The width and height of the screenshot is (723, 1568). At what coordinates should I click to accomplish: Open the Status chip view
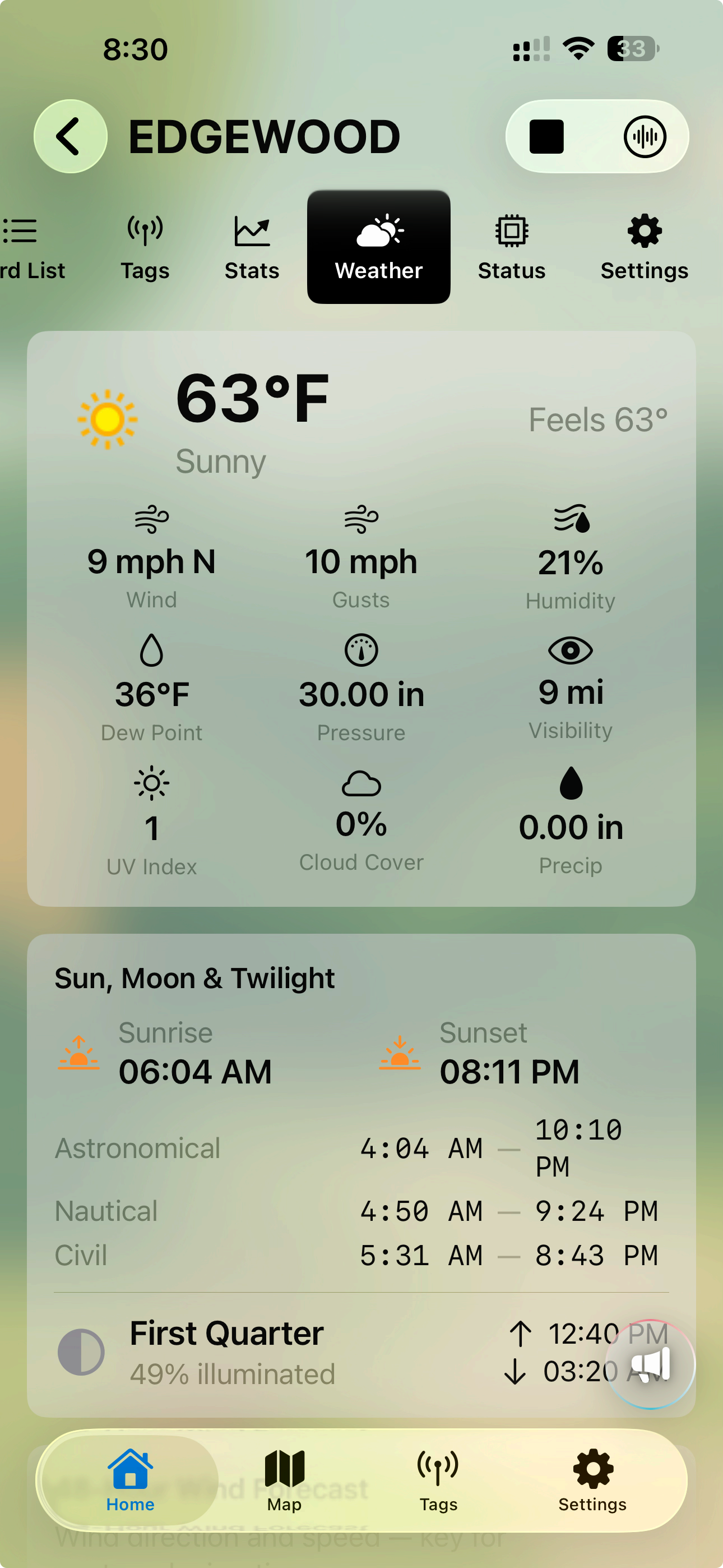coord(511,243)
